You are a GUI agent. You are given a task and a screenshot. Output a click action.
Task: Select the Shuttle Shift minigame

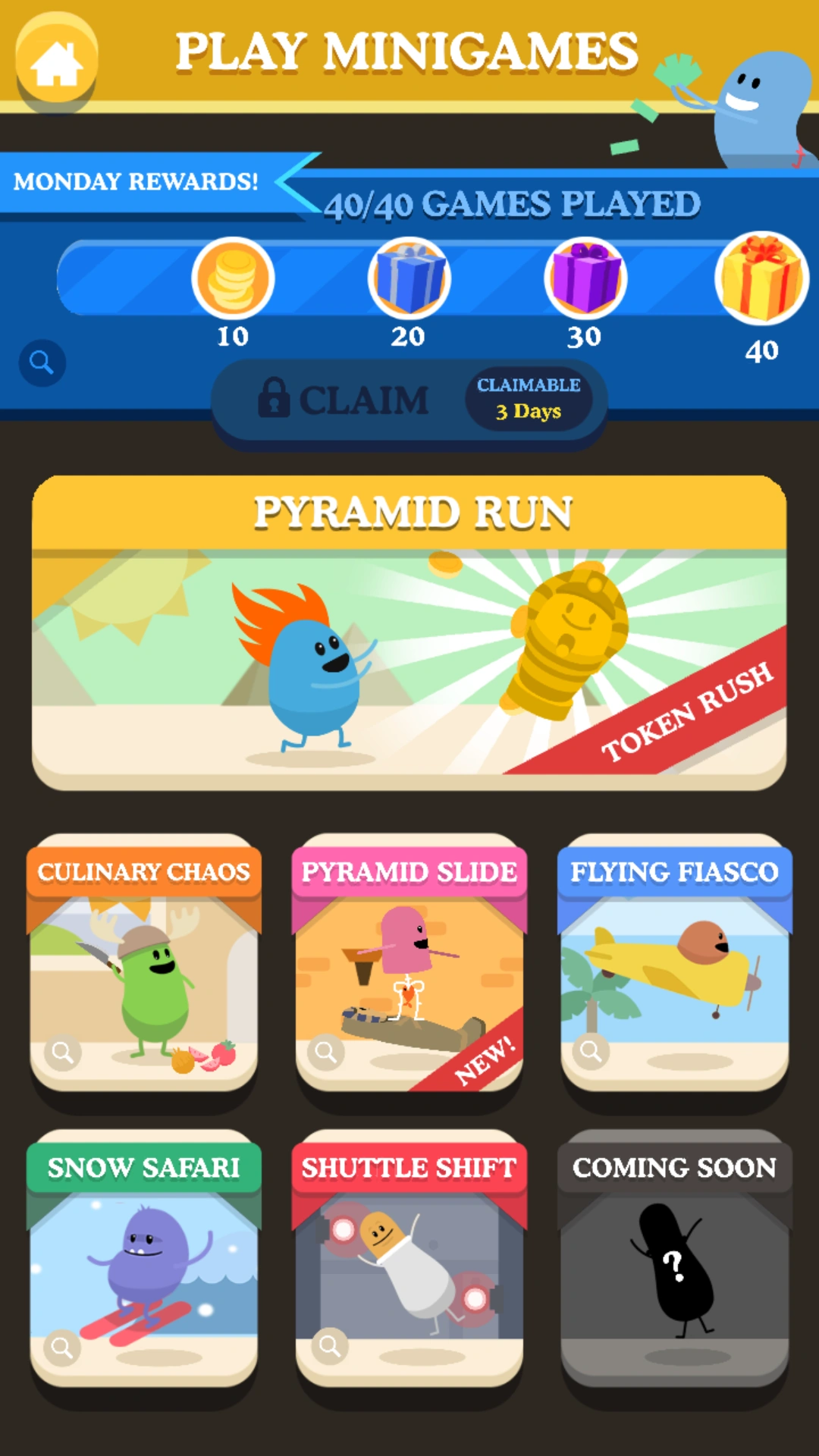pyautogui.click(x=409, y=1266)
